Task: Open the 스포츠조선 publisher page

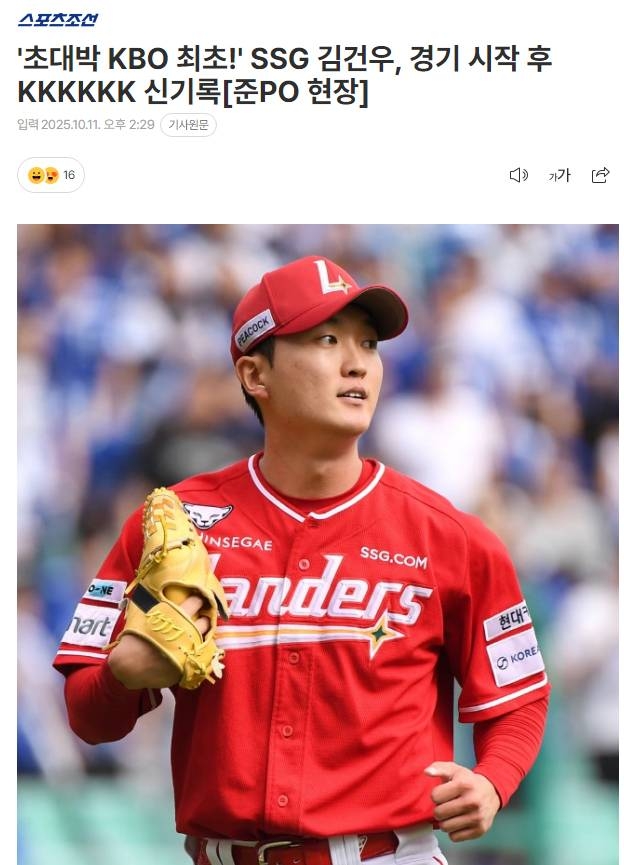Action: click(57, 19)
